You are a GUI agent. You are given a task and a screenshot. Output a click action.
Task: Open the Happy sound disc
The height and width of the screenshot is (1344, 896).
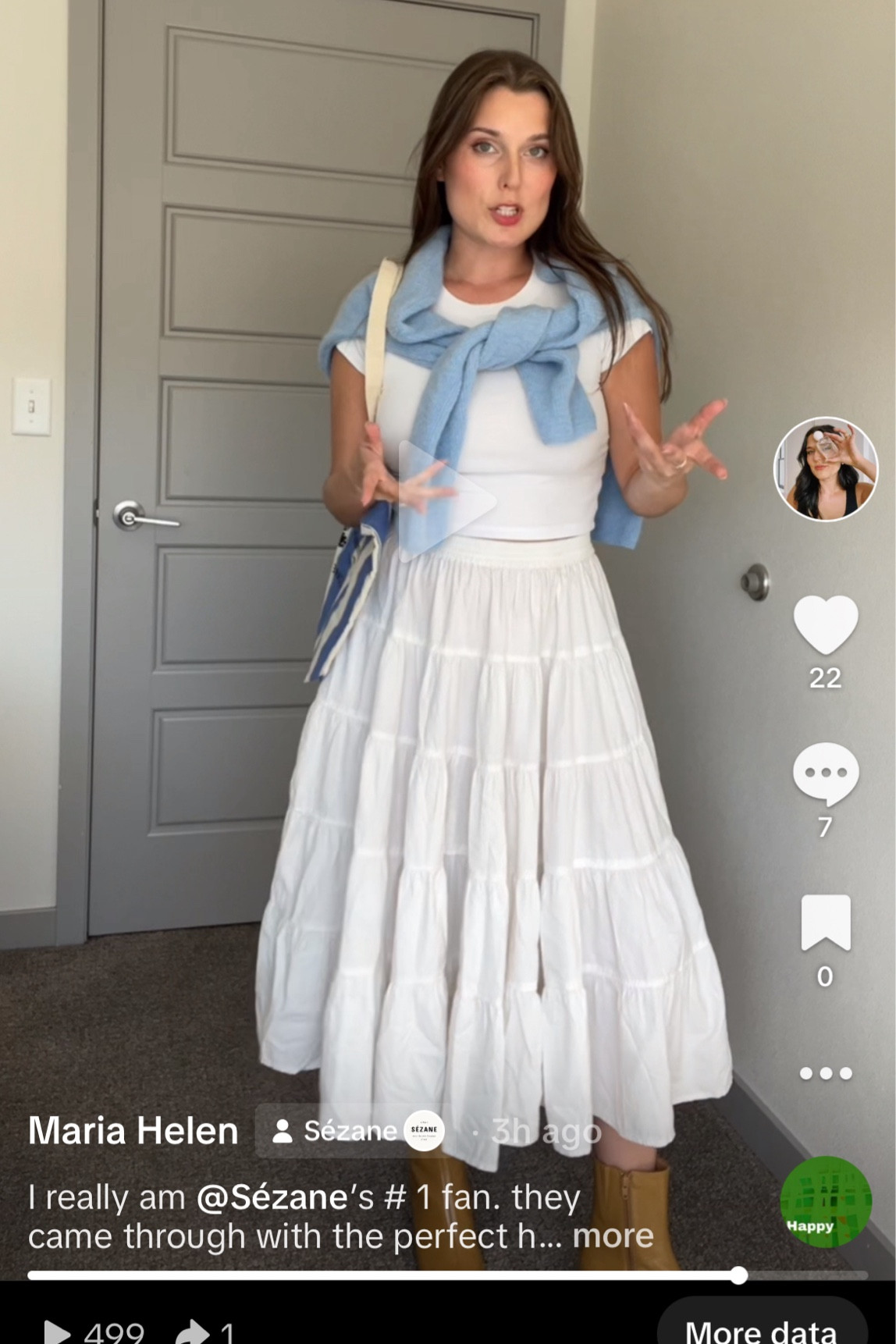click(x=825, y=1202)
